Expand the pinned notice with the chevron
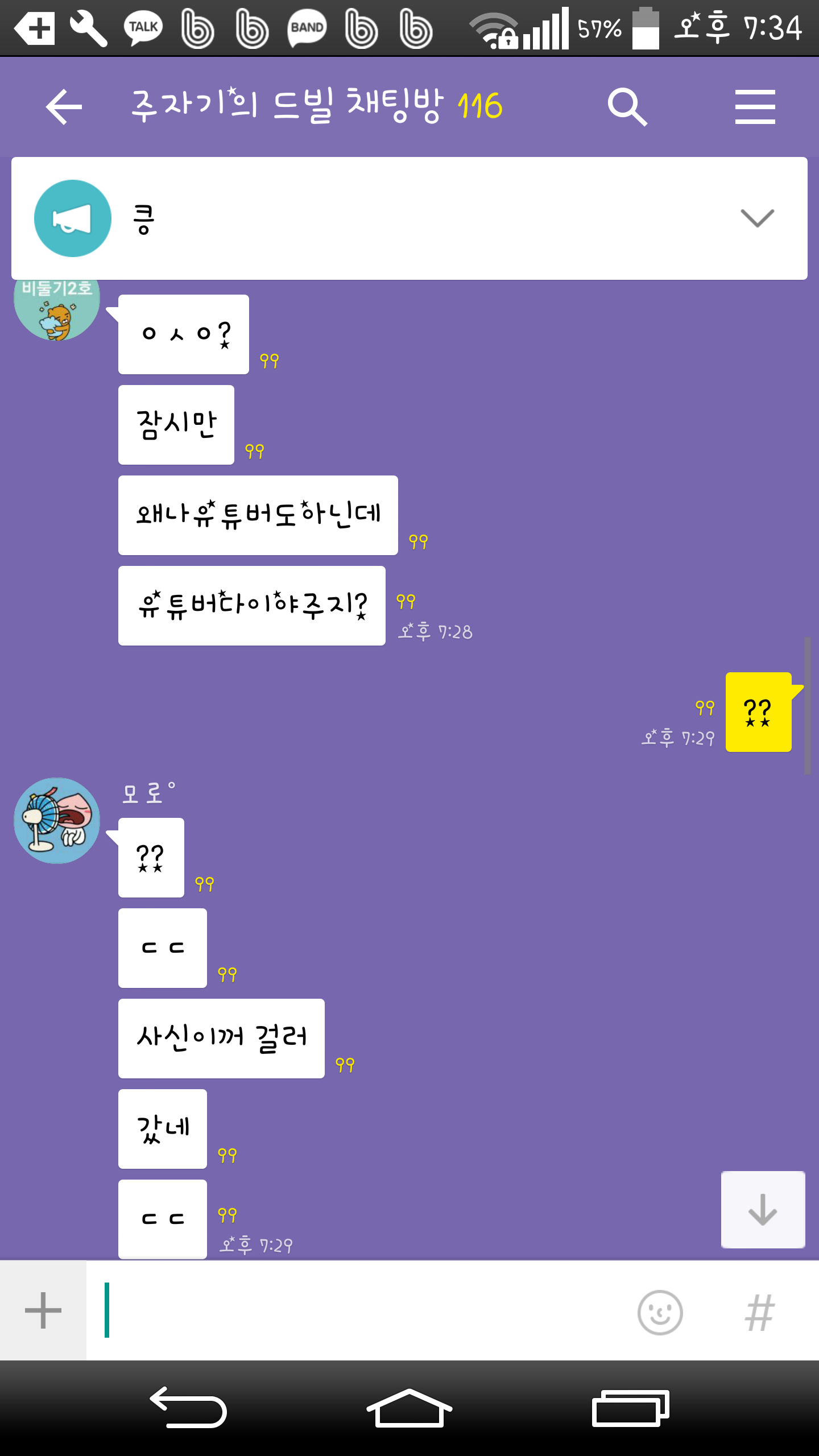Viewport: 819px width, 1456px height. (x=757, y=218)
